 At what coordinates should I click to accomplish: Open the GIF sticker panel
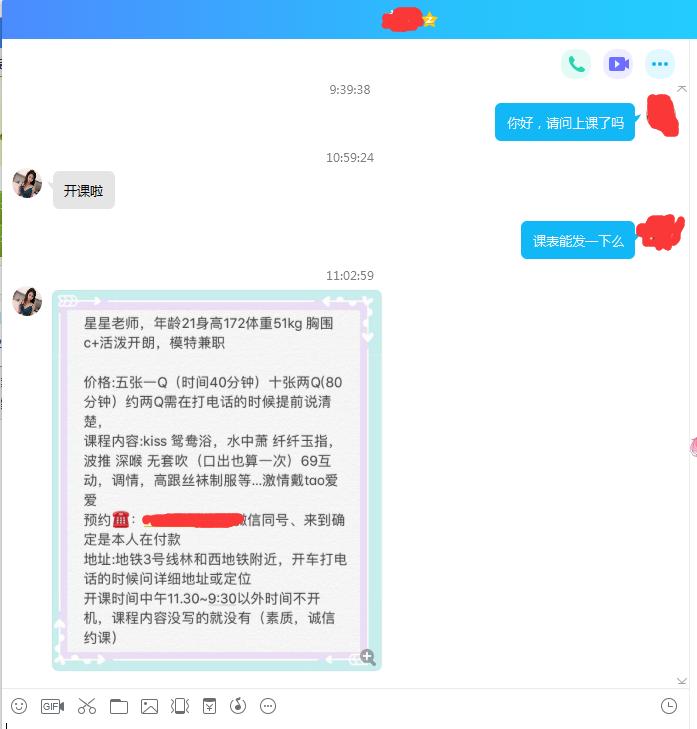(x=52, y=706)
